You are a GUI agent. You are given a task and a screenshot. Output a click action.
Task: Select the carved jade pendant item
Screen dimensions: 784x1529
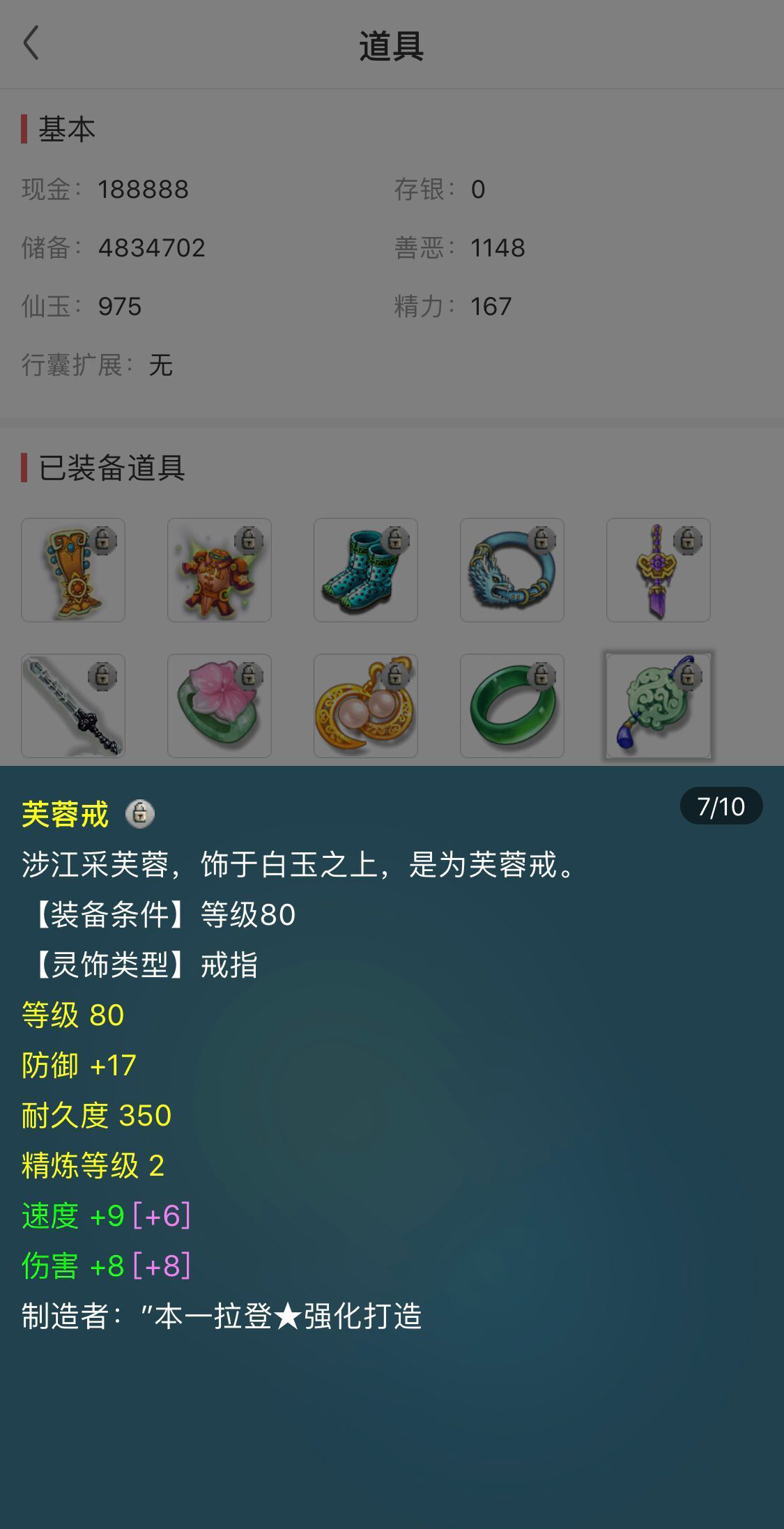pos(659,706)
